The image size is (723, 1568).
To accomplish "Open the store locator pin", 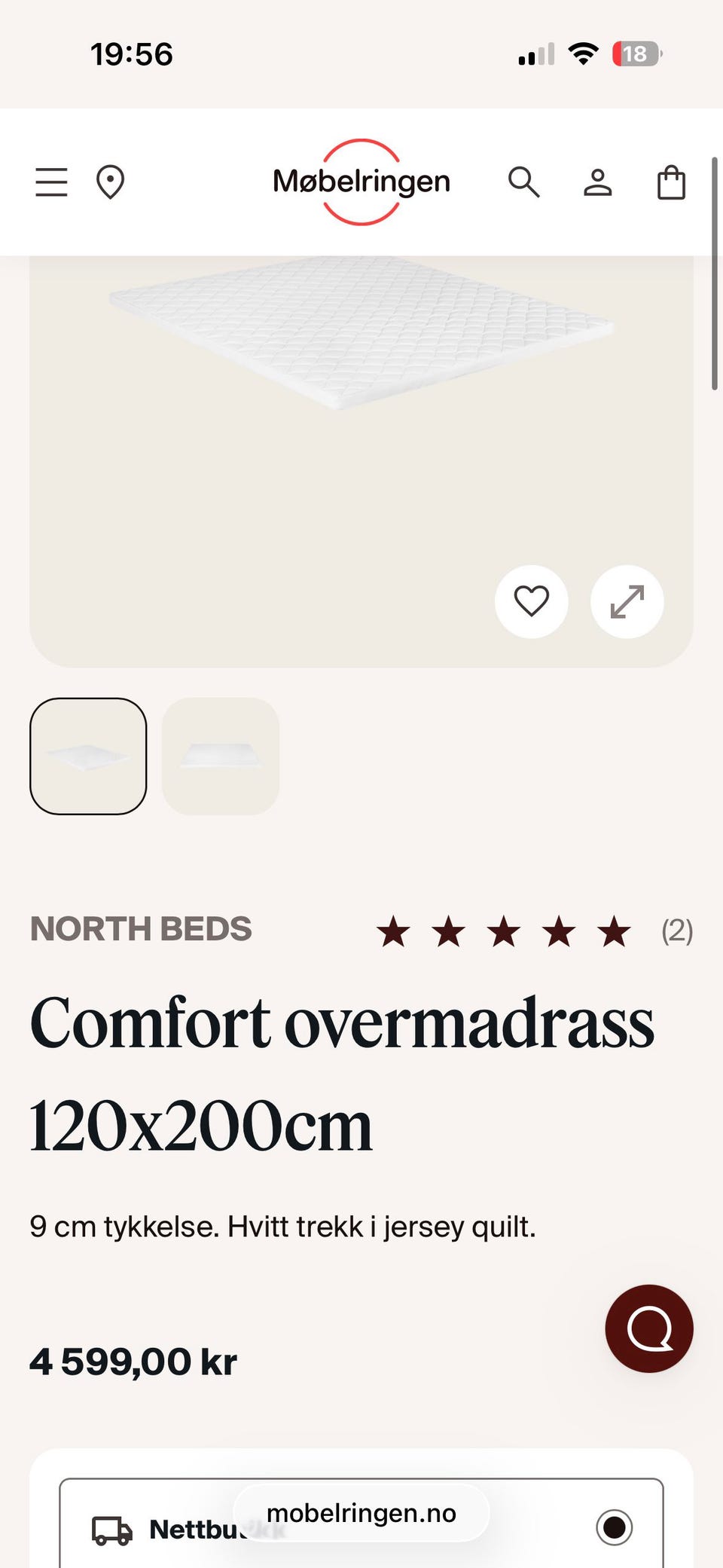I will (110, 182).
